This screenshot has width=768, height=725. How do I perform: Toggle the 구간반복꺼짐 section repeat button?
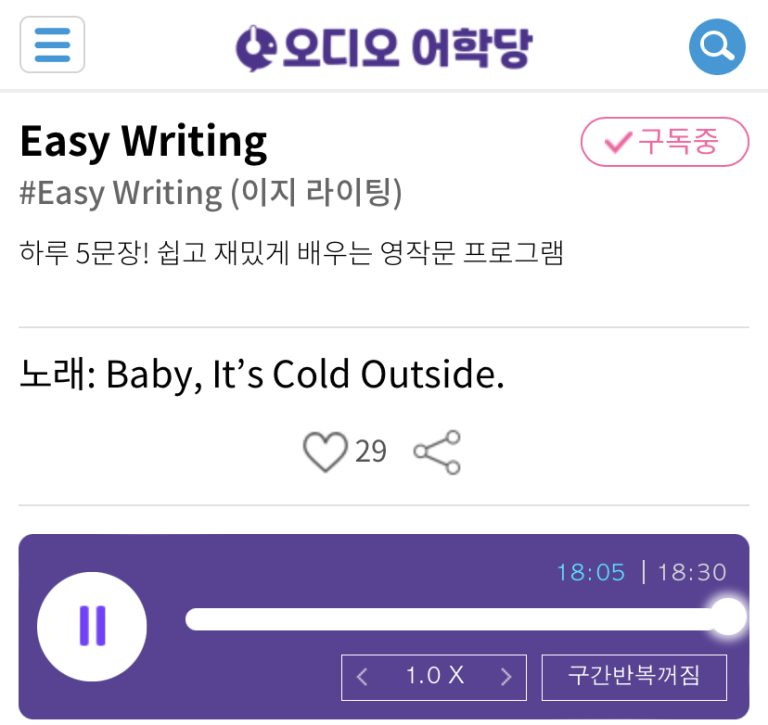click(634, 677)
